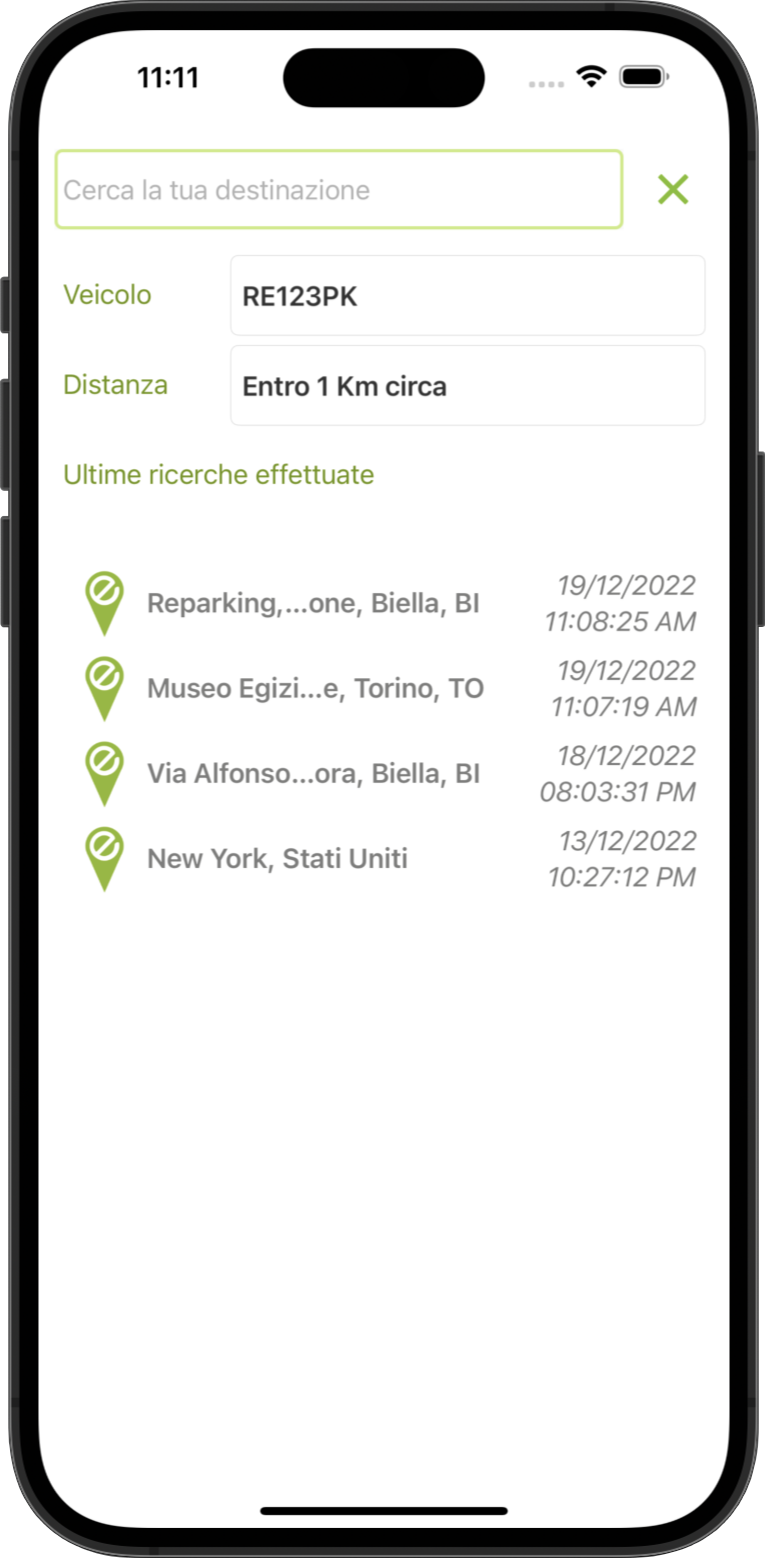Open the Veicolo selector showing RE123PK

467,296
